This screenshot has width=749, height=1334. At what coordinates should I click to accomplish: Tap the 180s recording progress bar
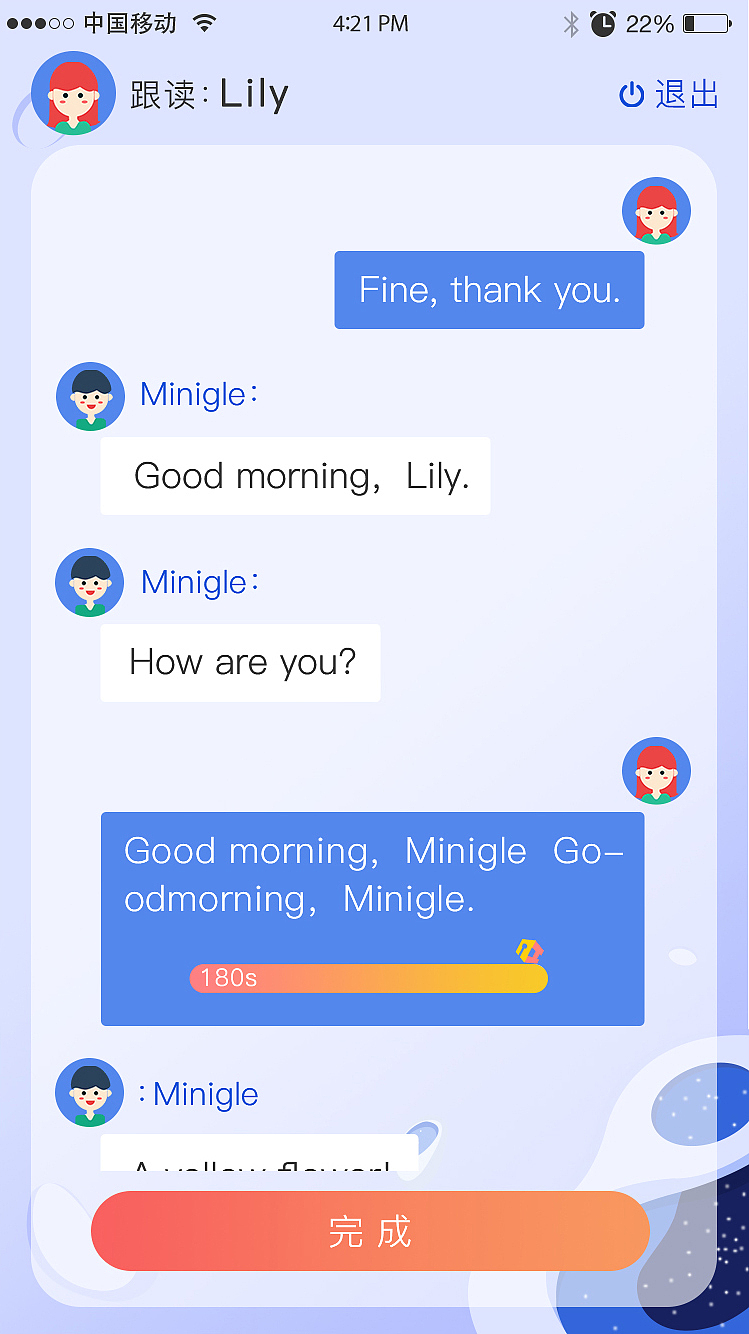coord(368,978)
